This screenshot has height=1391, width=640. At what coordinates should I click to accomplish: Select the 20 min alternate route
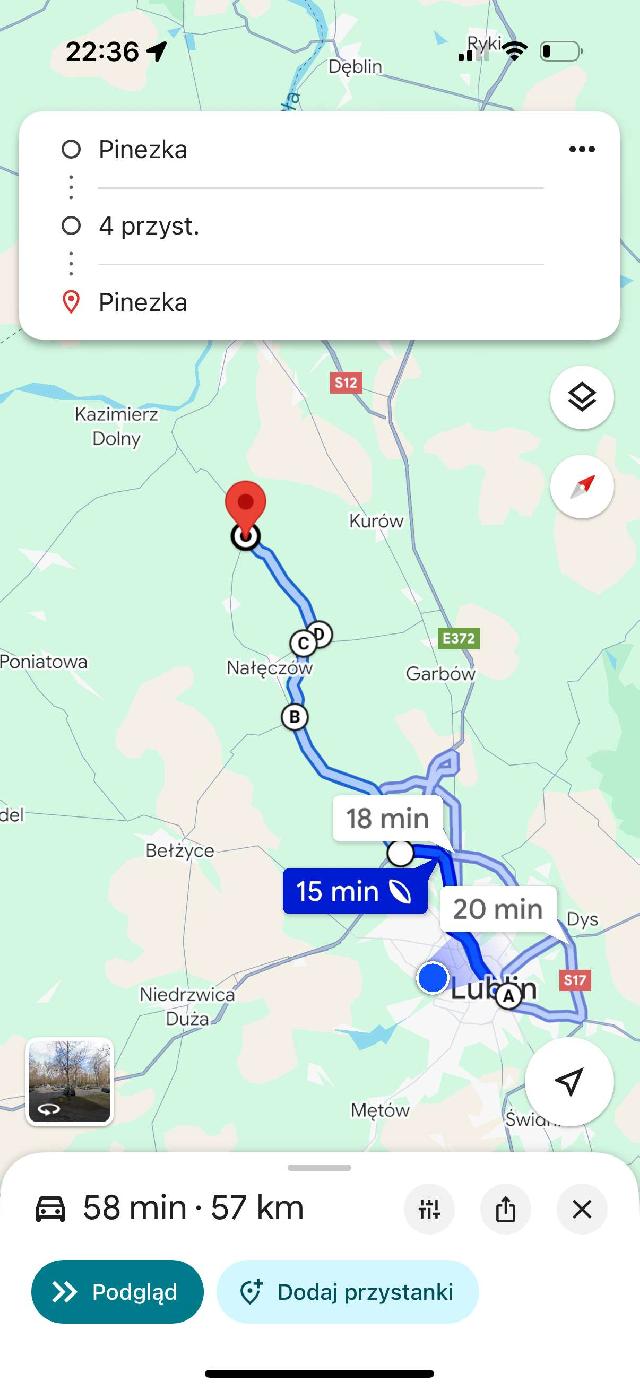coord(497,909)
